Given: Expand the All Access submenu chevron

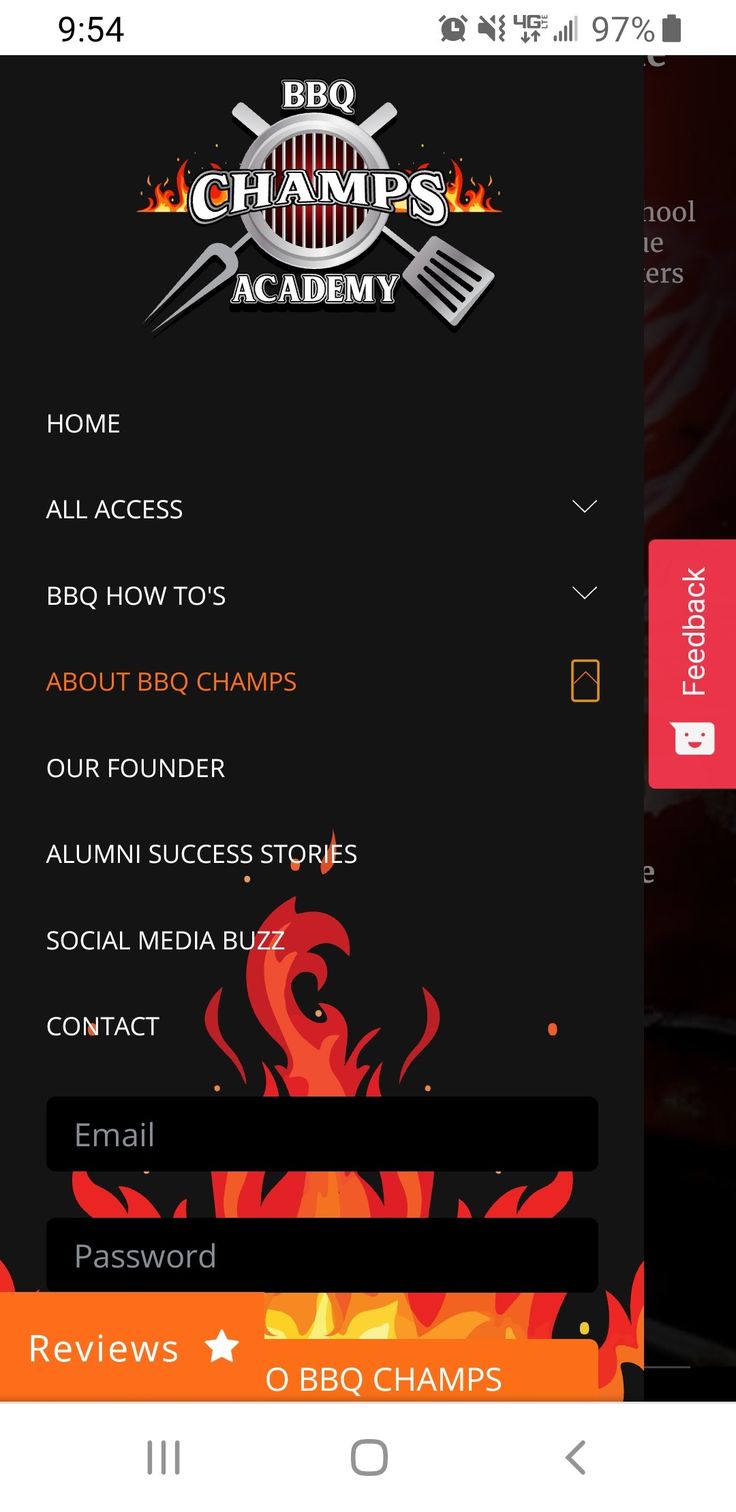Looking at the screenshot, I should click(584, 507).
